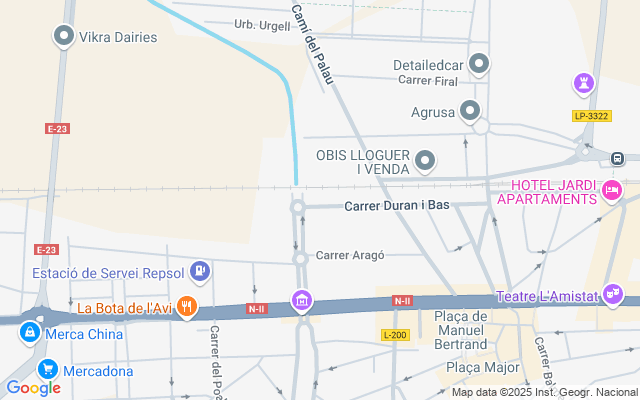Image resolution: width=640 pixels, height=400 pixels.
Task: Tap the Agrusa location marker
Action: click(469, 111)
